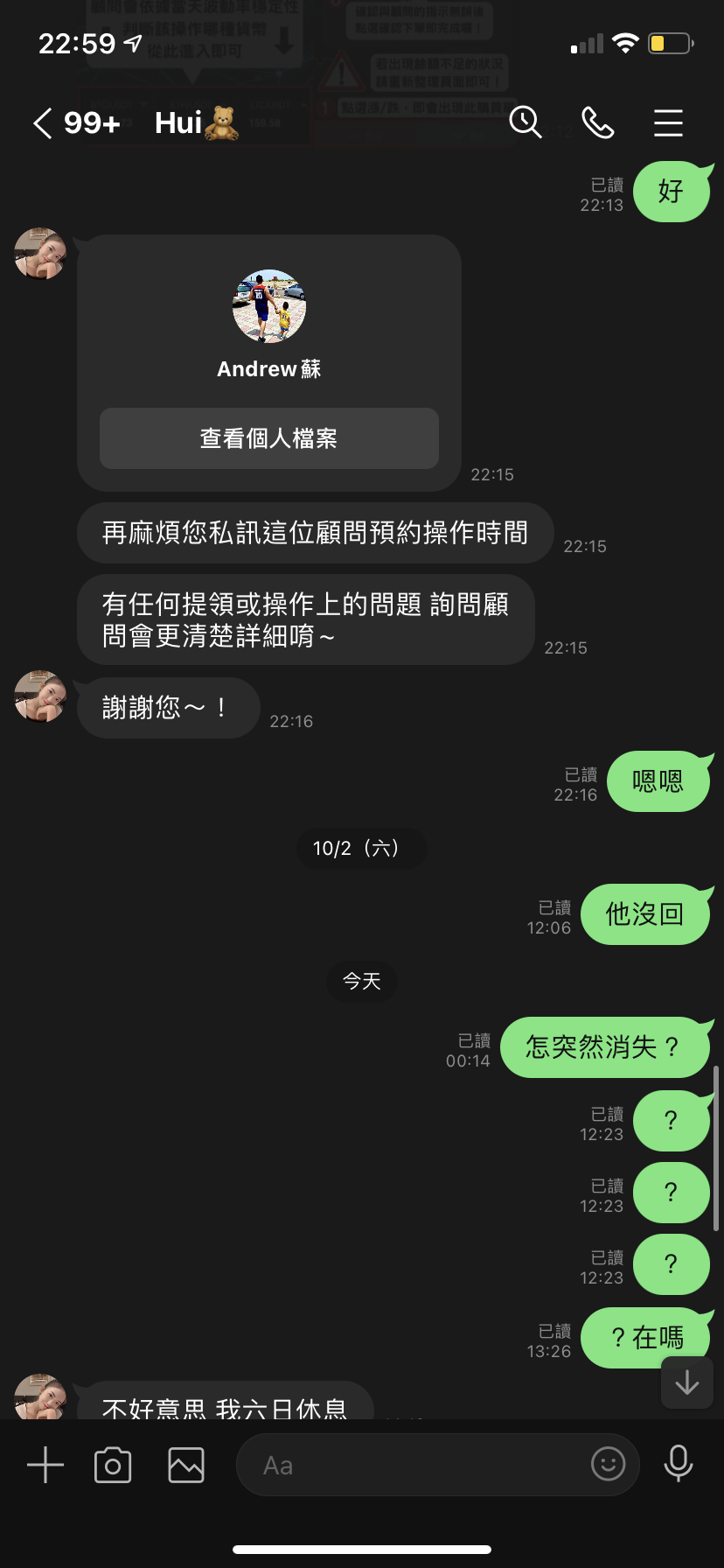Viewport: 724px width, 1568px height.
Task: Open the photo gallery picker
Action: tap(186, 1465)
